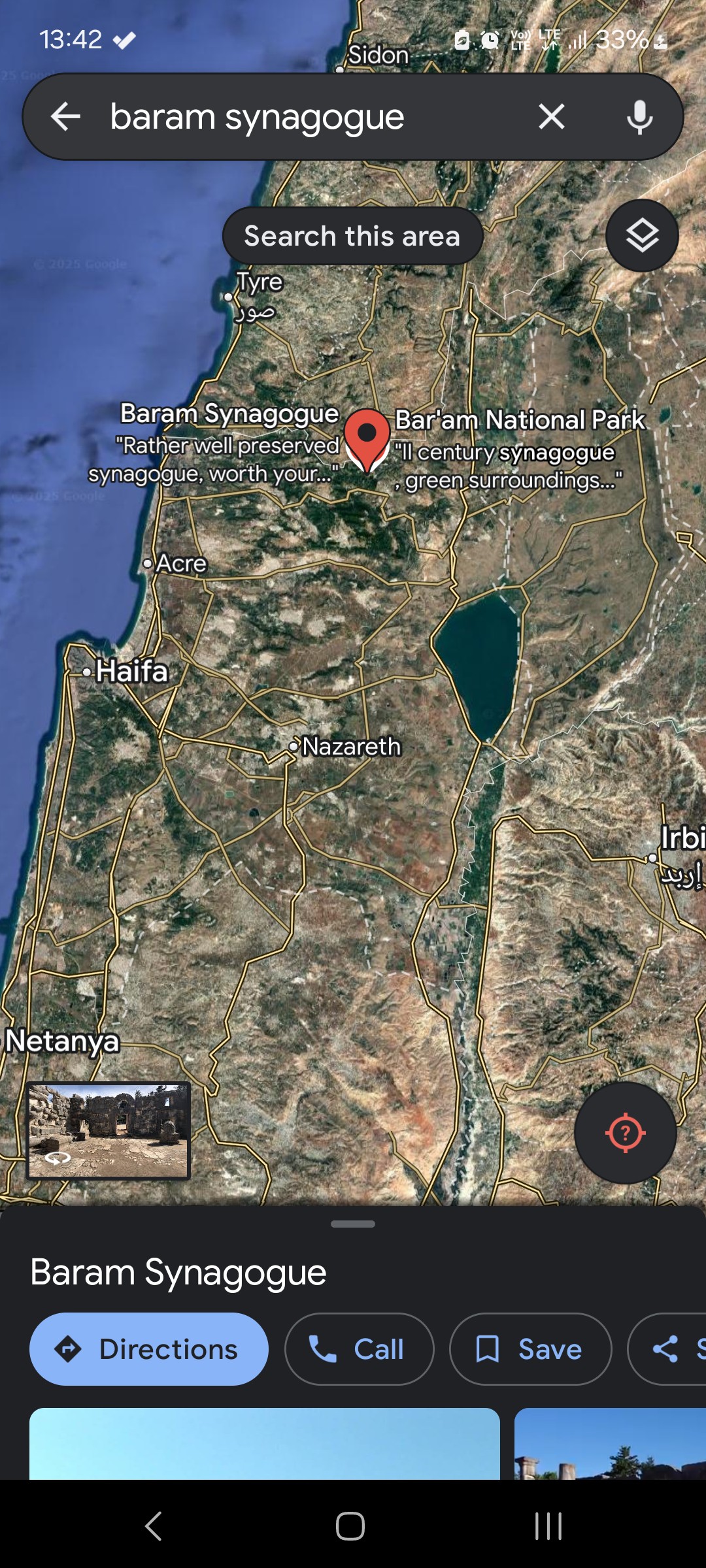The image size is (706, 1568).
Task: View the first Baram Synagogue photo
Action: click(x=265, y=1444)
